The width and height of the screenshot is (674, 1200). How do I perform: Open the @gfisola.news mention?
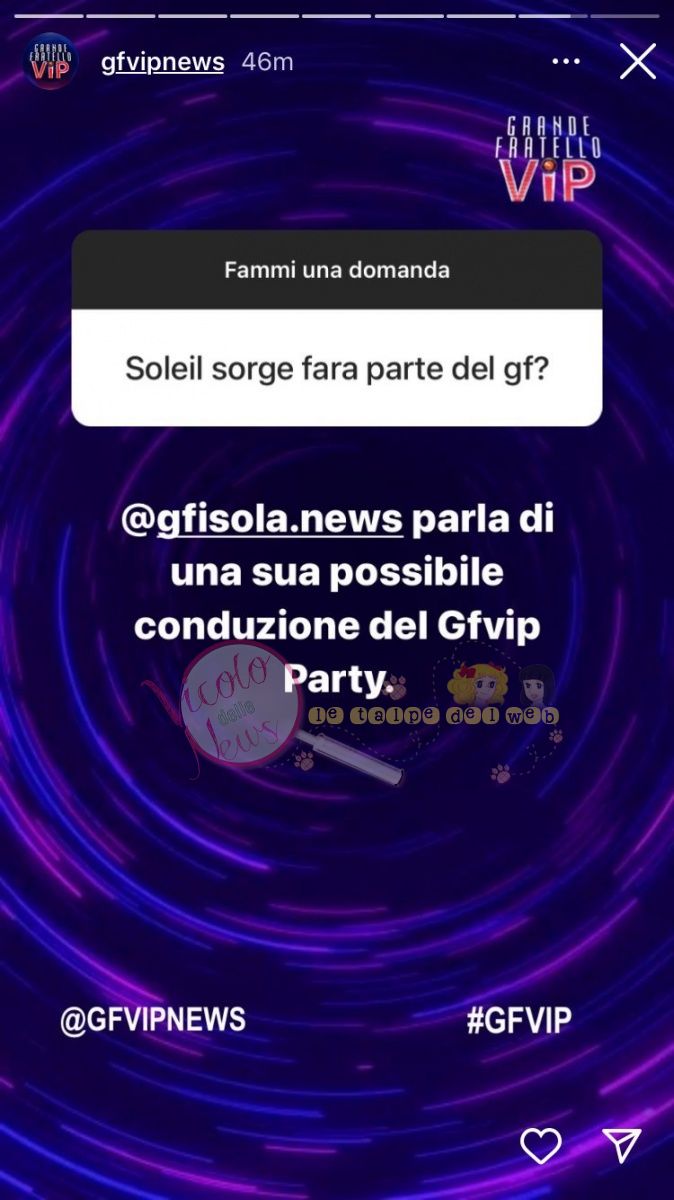coord(262,520)
